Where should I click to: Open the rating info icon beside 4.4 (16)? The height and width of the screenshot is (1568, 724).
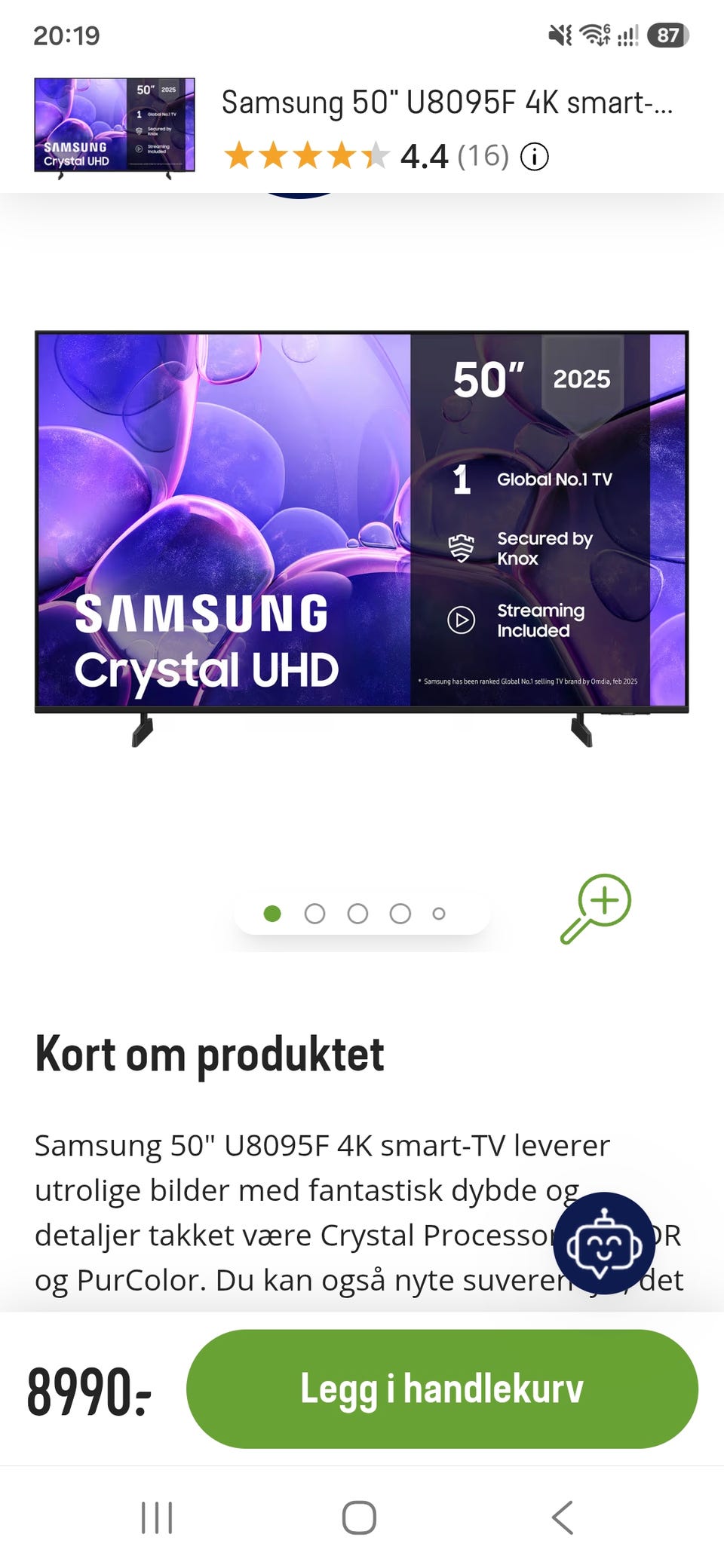pos(535,157)
